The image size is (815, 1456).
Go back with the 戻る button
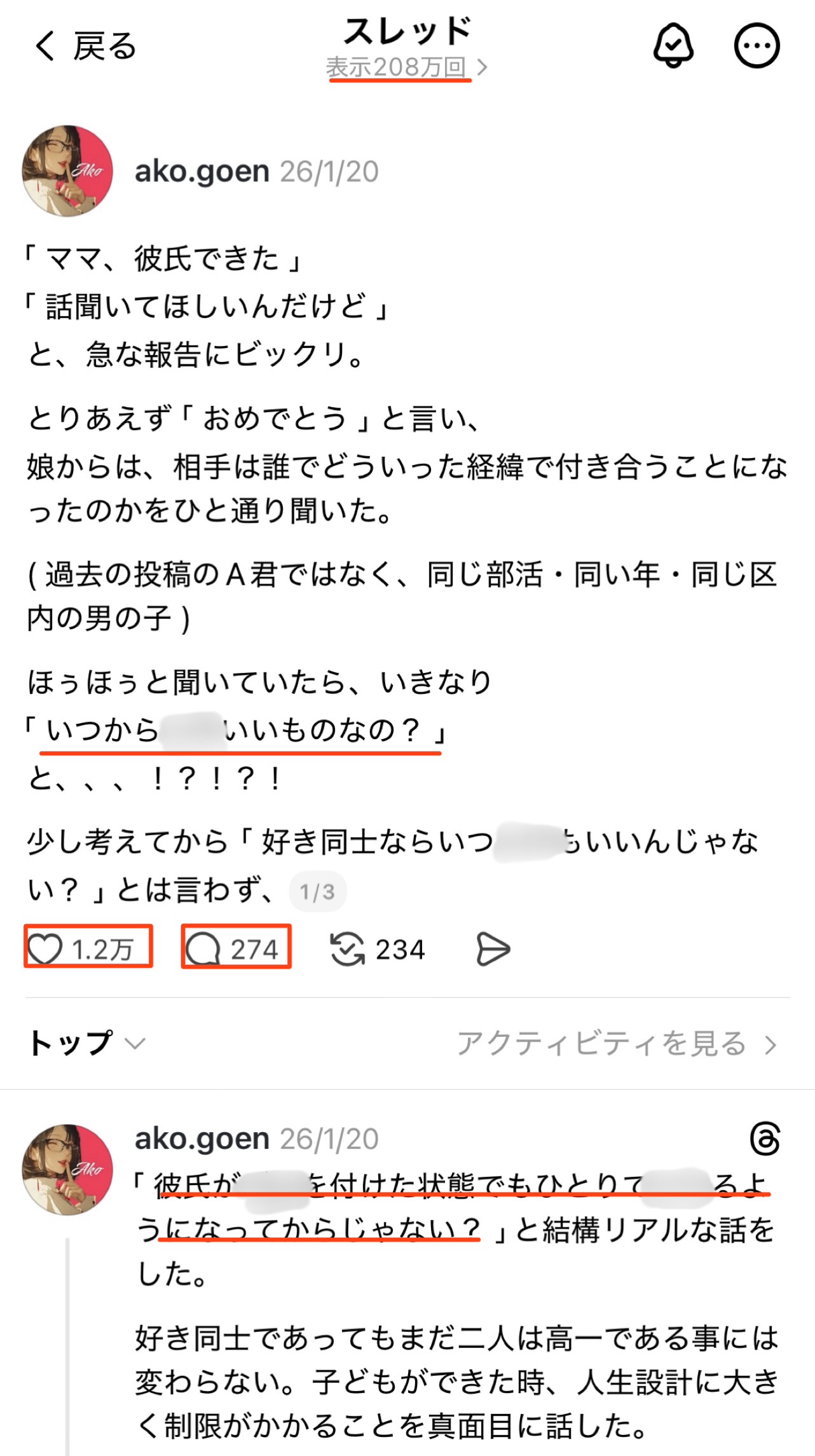[85, 46]
